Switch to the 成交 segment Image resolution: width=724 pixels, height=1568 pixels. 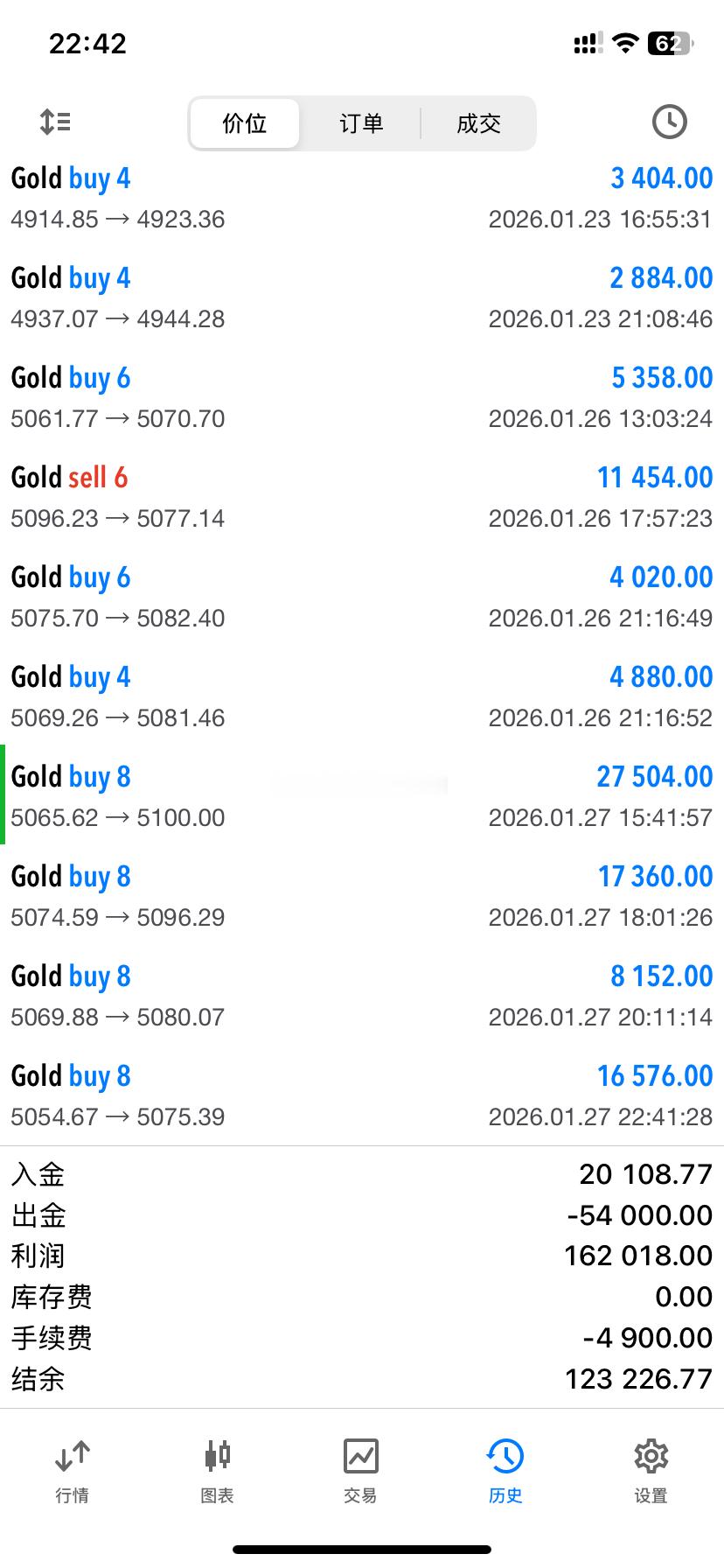478,123
